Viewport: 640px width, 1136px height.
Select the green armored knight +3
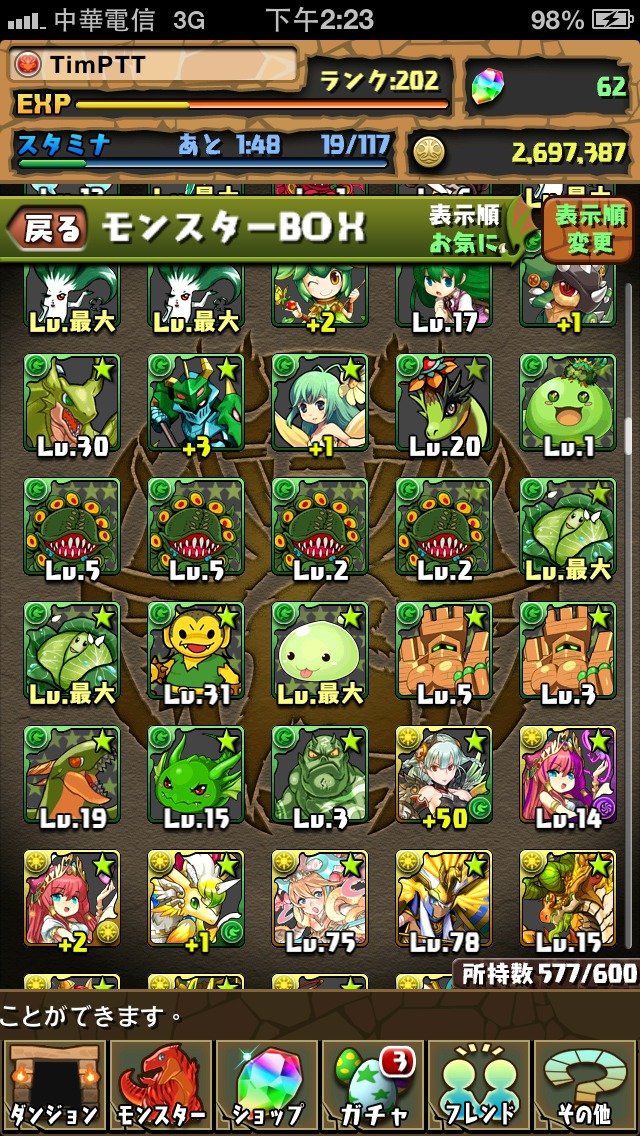[x=196, y=403]
